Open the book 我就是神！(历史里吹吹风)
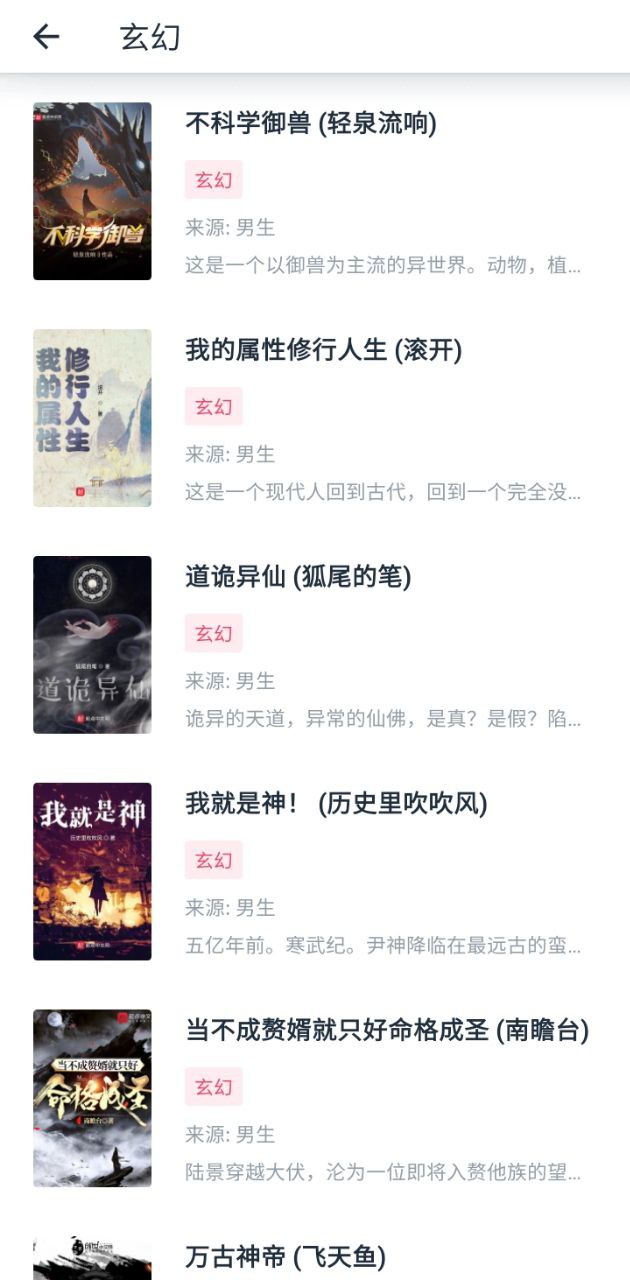630x1280 pixels. tap(315, 872)
